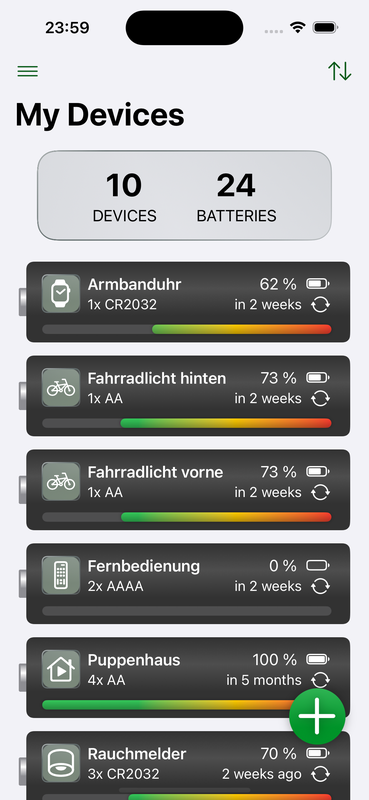Reset the Fernbedienung battery with the refresh icon

[320, 586]
